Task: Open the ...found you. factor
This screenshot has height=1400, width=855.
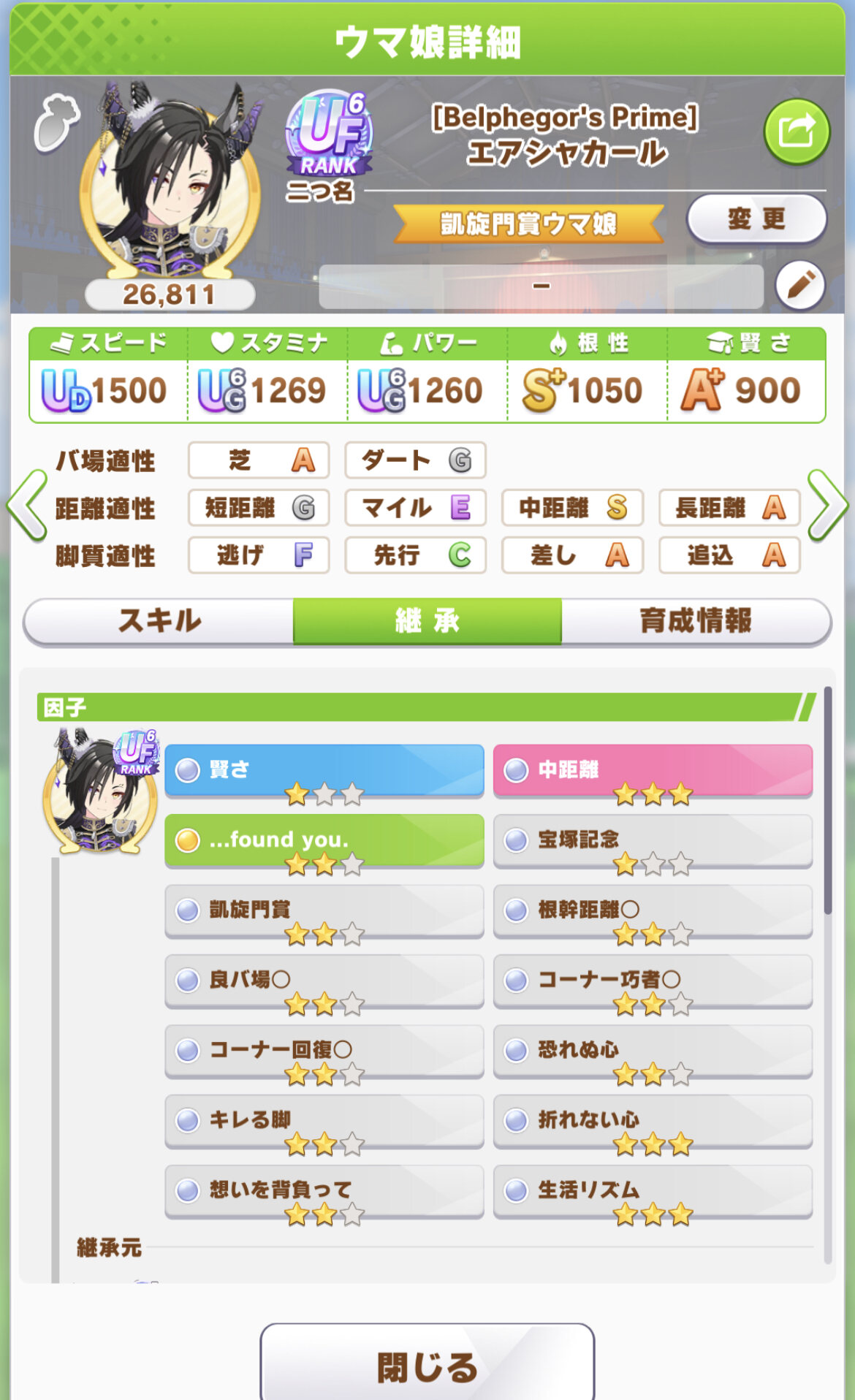Action: pyautogui.click(x=324, y=841)
